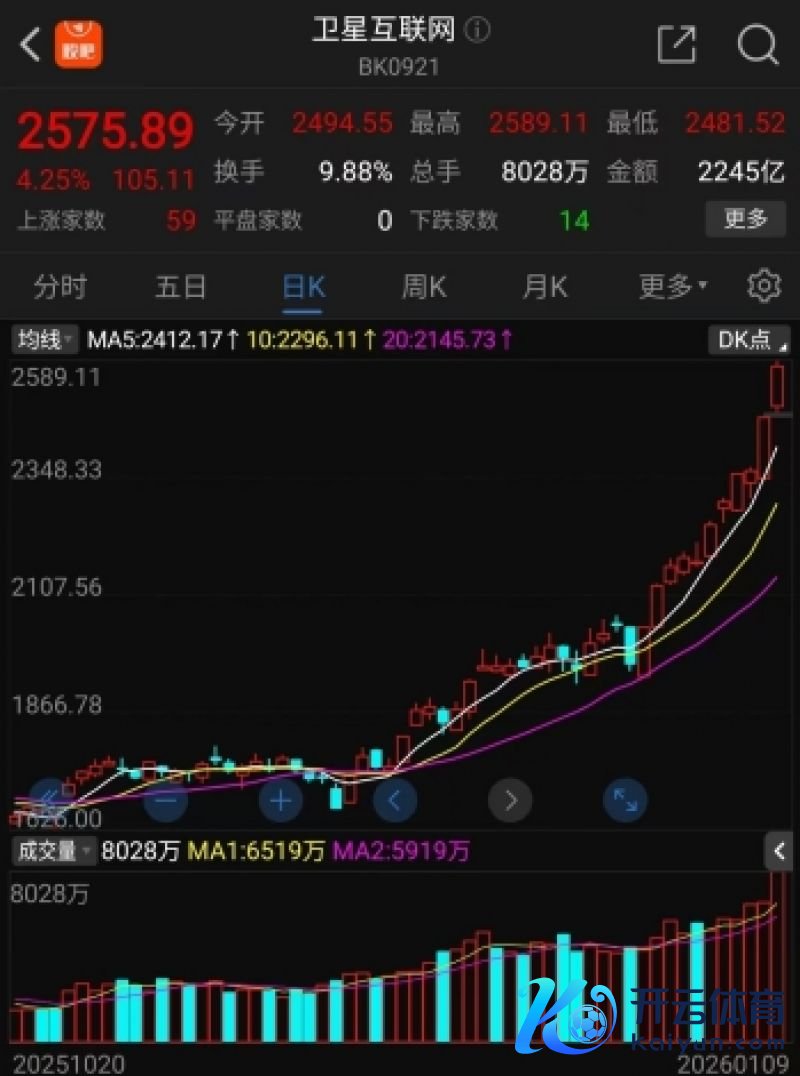Switch to the 分时 tab

60,287
